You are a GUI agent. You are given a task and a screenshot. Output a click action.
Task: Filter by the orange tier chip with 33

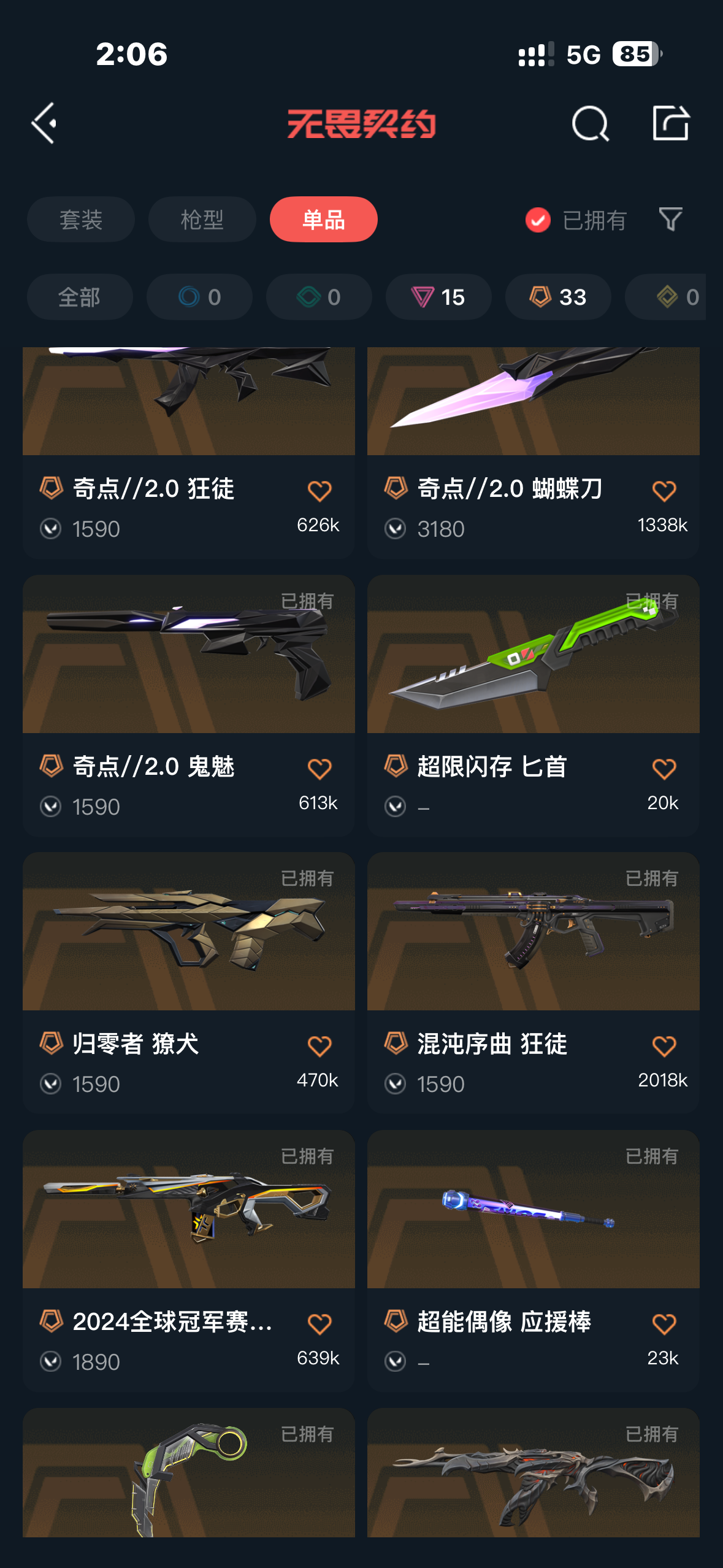(557, 298)
